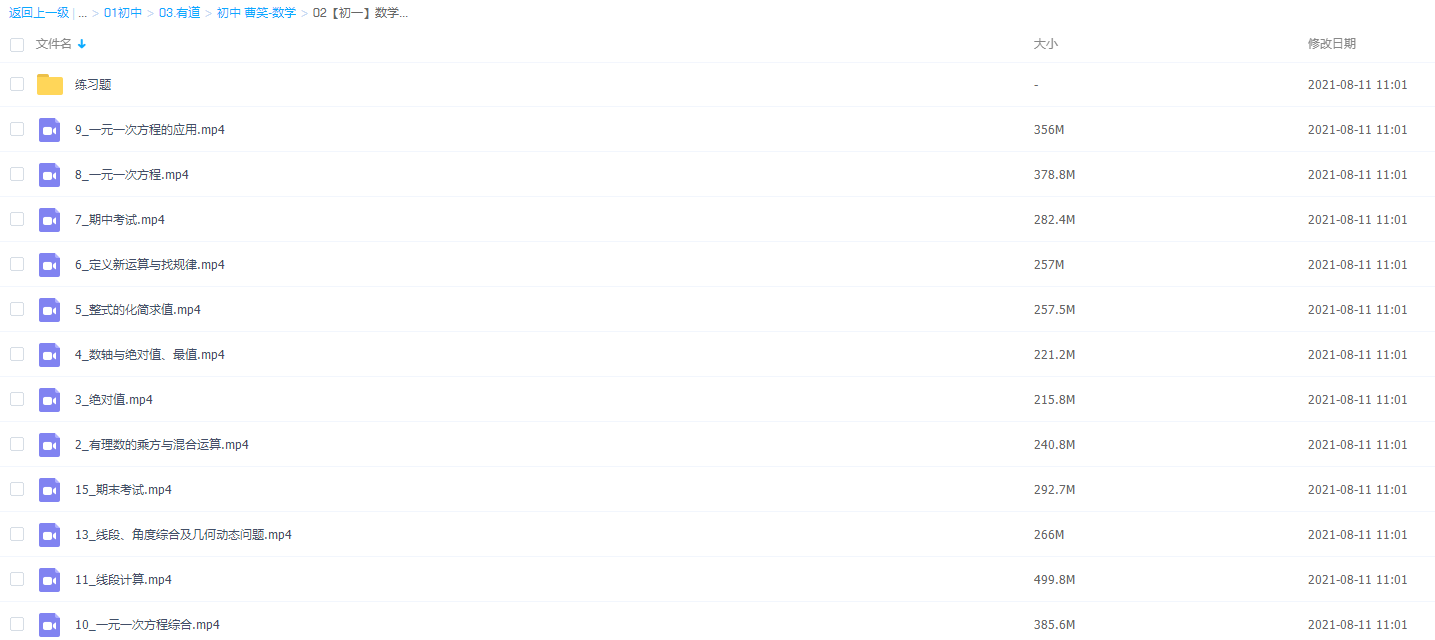Play 4_数轴与绝对值、最值.mp4

pos(149,355)
